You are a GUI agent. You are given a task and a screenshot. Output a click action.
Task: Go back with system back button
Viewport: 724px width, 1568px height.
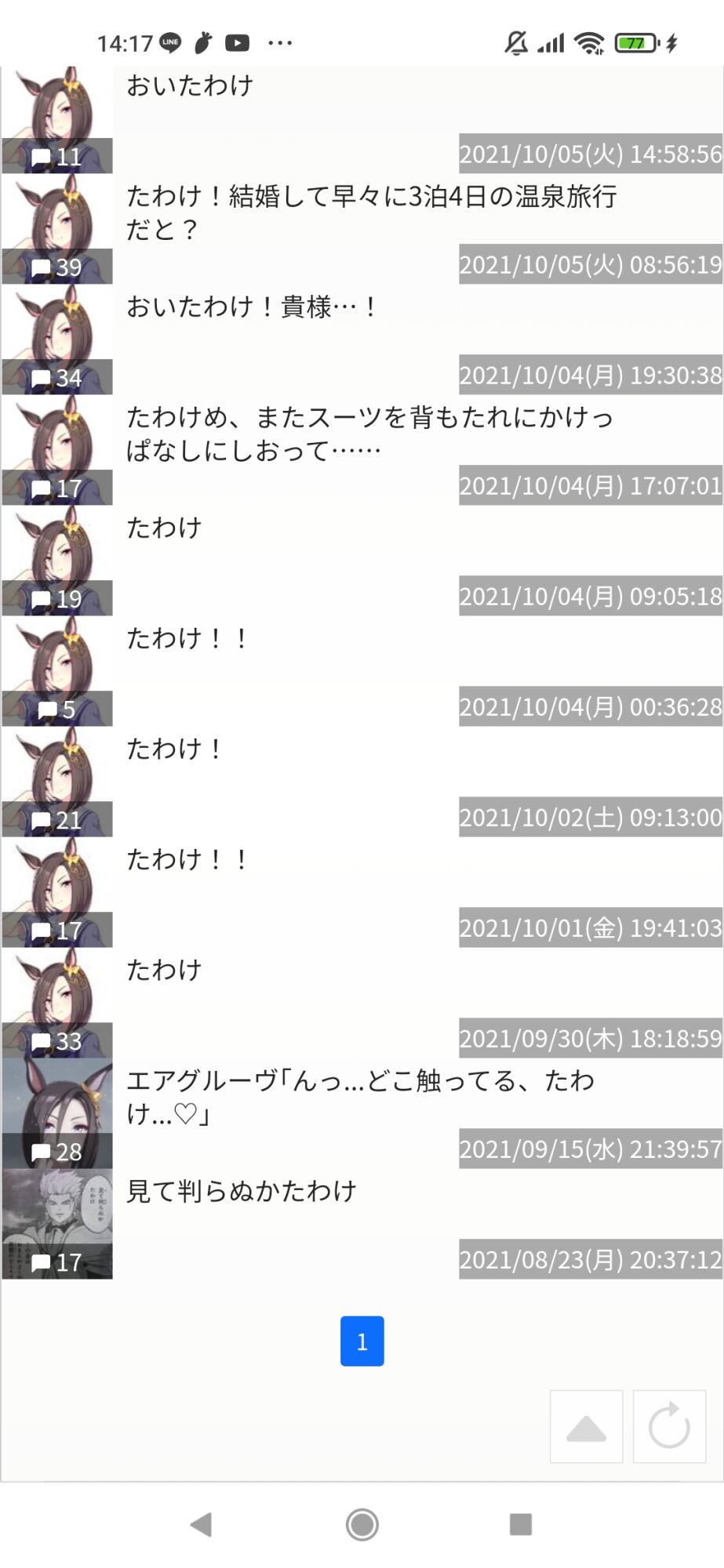pyautogui.click(x=202, y=1525)
